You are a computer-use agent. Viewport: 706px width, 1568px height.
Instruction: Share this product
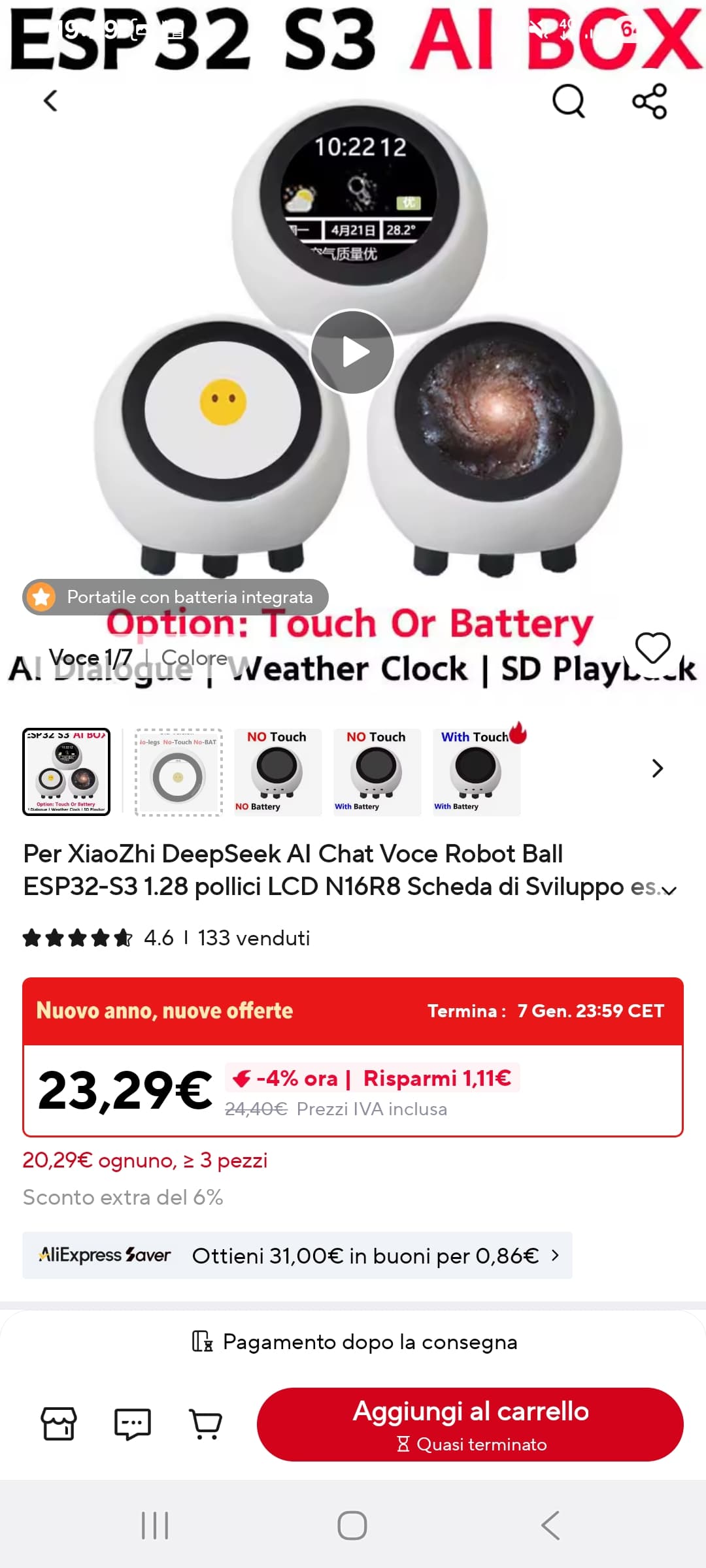[x=649, y=101]
